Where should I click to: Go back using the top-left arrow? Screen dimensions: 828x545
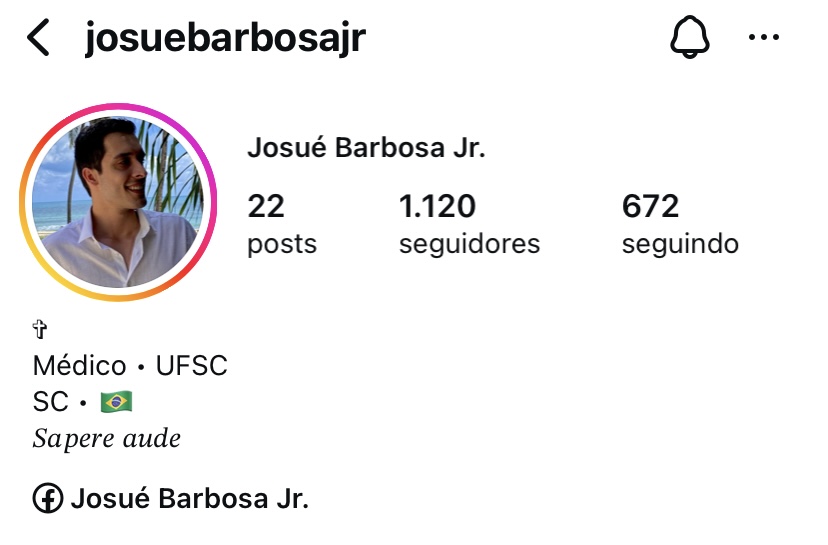[38, 39]
